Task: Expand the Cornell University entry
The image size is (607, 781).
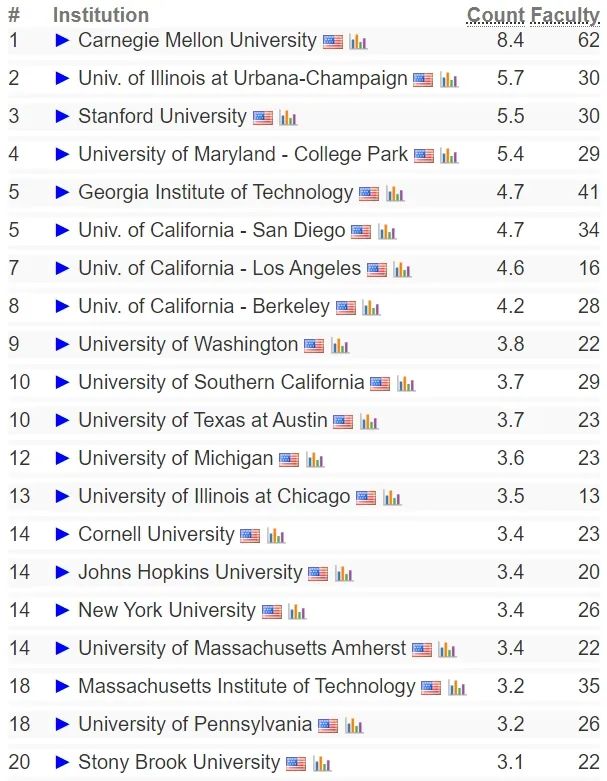Action: pyautogui.click(x=62, y=535)
